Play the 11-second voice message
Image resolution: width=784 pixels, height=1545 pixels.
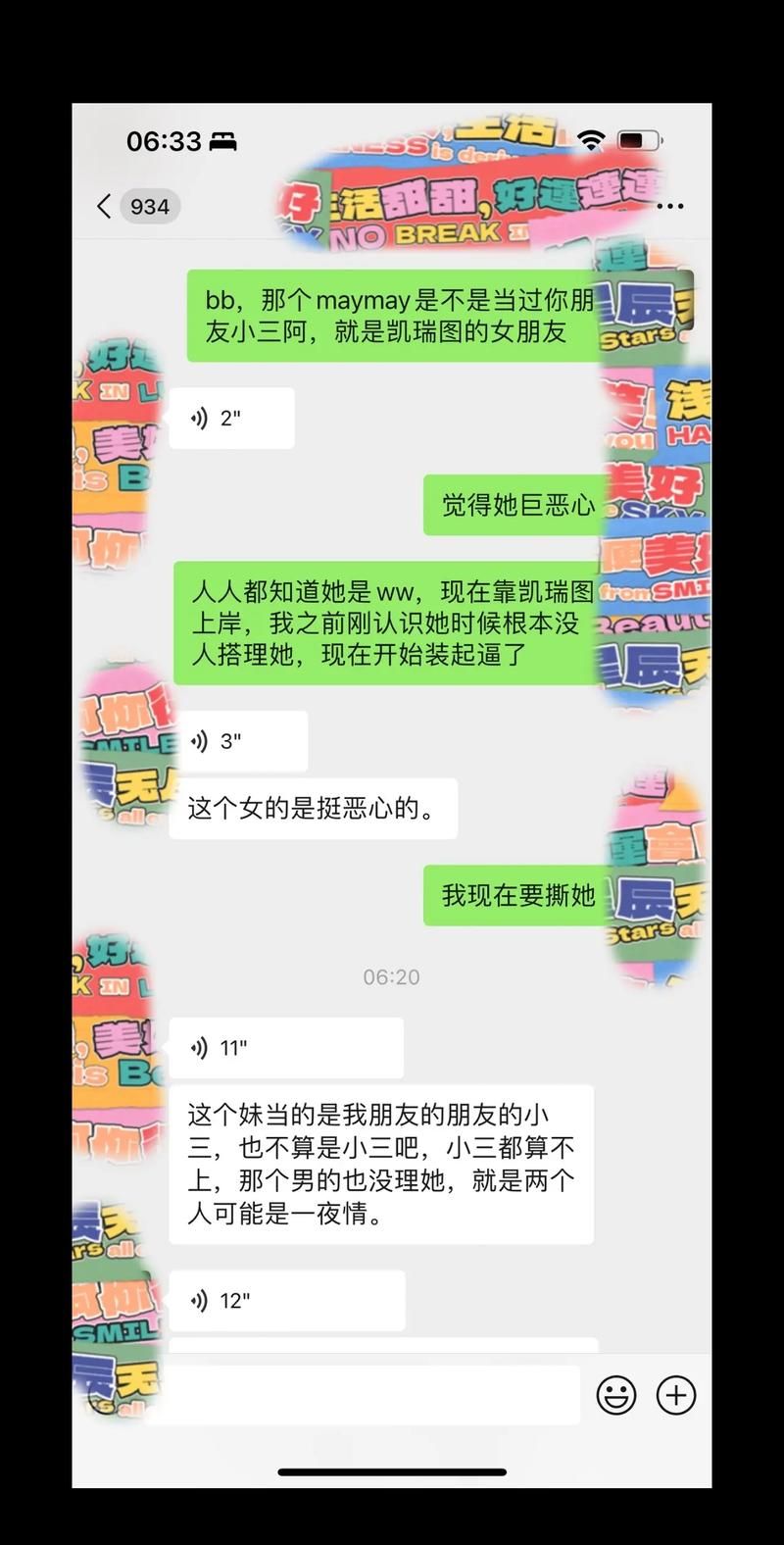[285, 1048]
